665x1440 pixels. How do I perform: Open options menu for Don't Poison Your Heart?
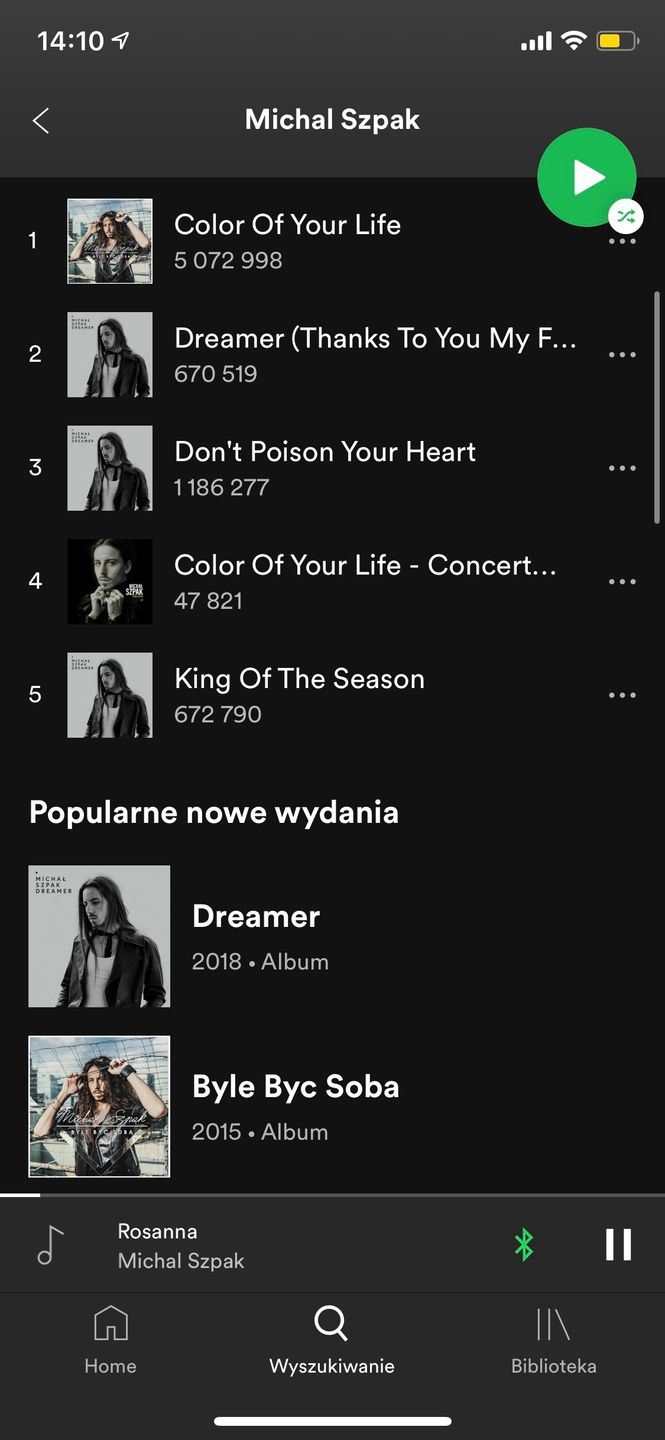click(x=622, y=468)
